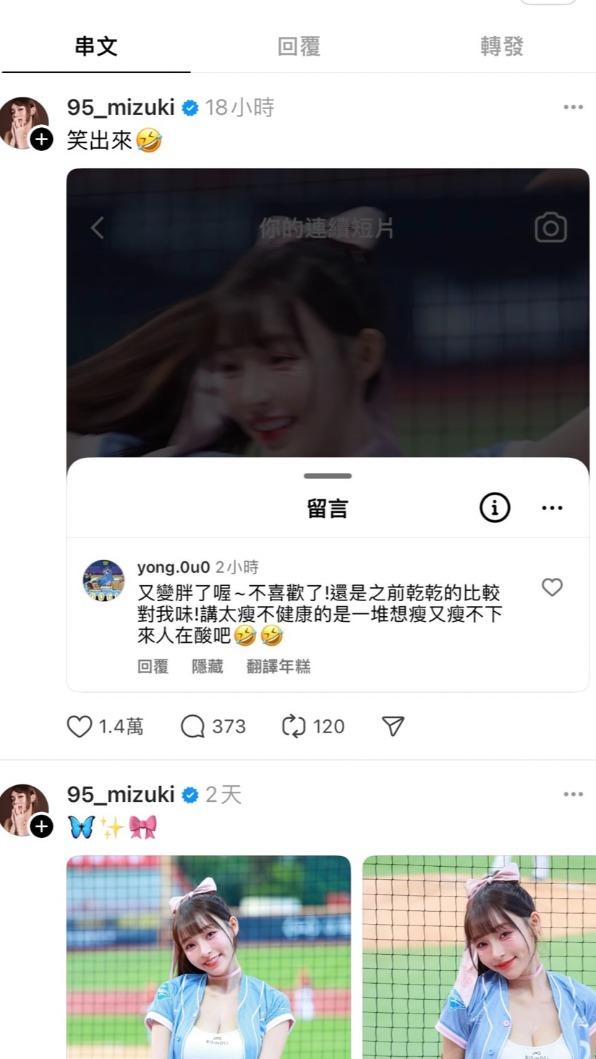Switch to the 串文 tab
596x1059 pixels.
96,47
